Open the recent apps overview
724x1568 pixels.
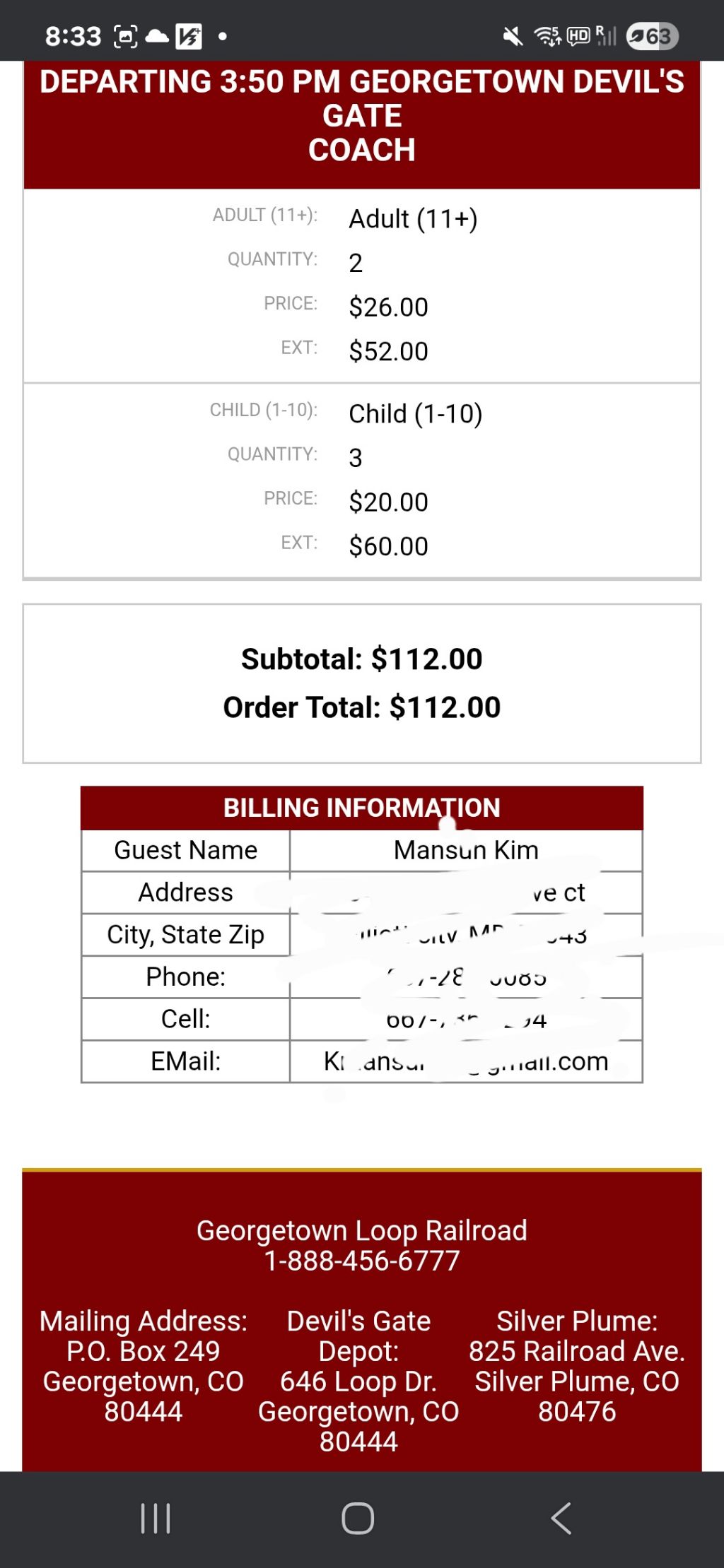click(x=156, y=1518)
